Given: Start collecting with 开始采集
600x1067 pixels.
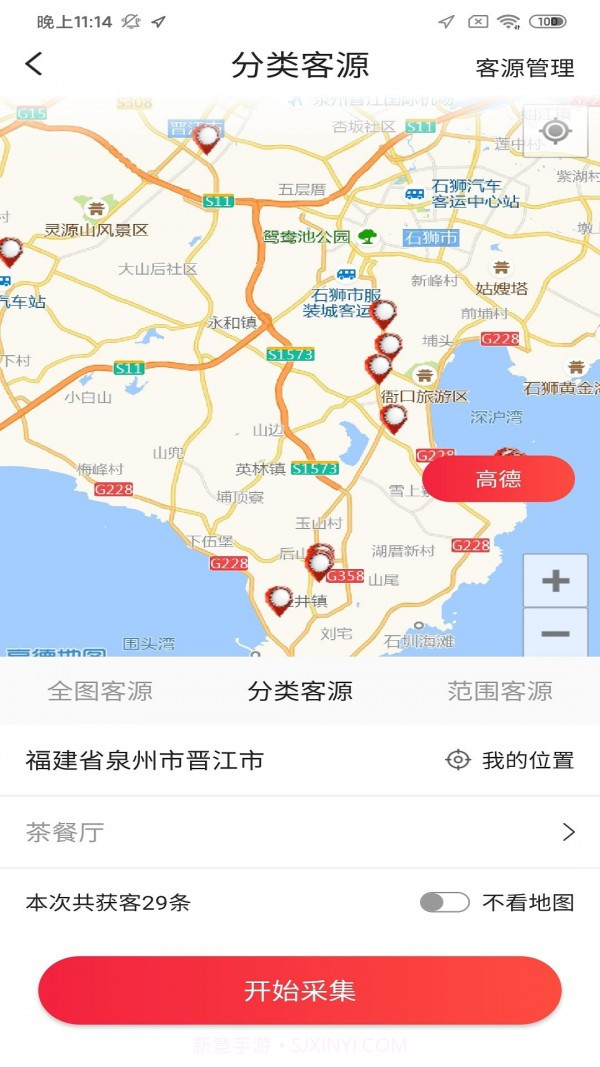Looking at the screenshot, I should coord(300,990).
